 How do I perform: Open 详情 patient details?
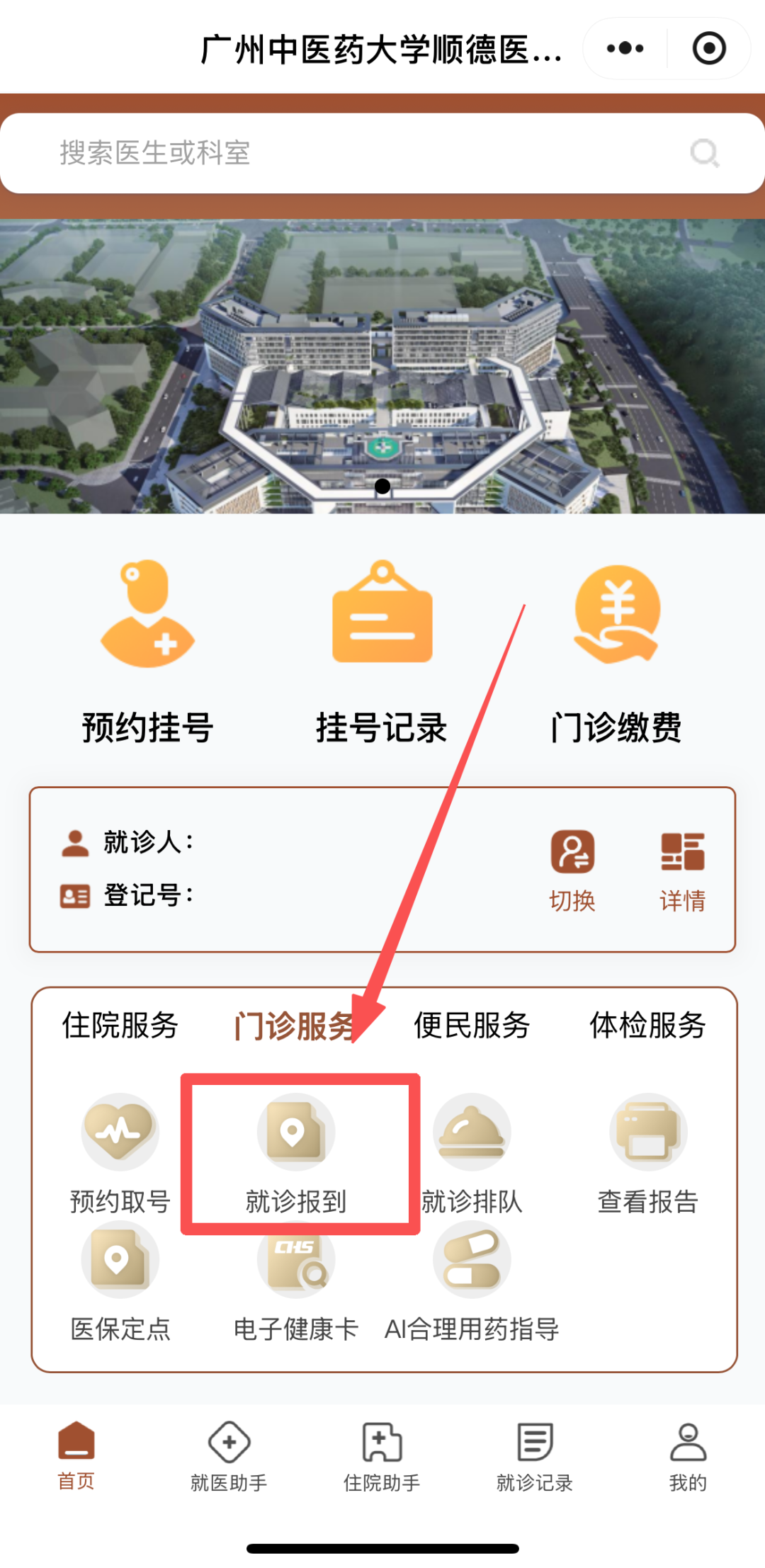[x=682, y=870]
